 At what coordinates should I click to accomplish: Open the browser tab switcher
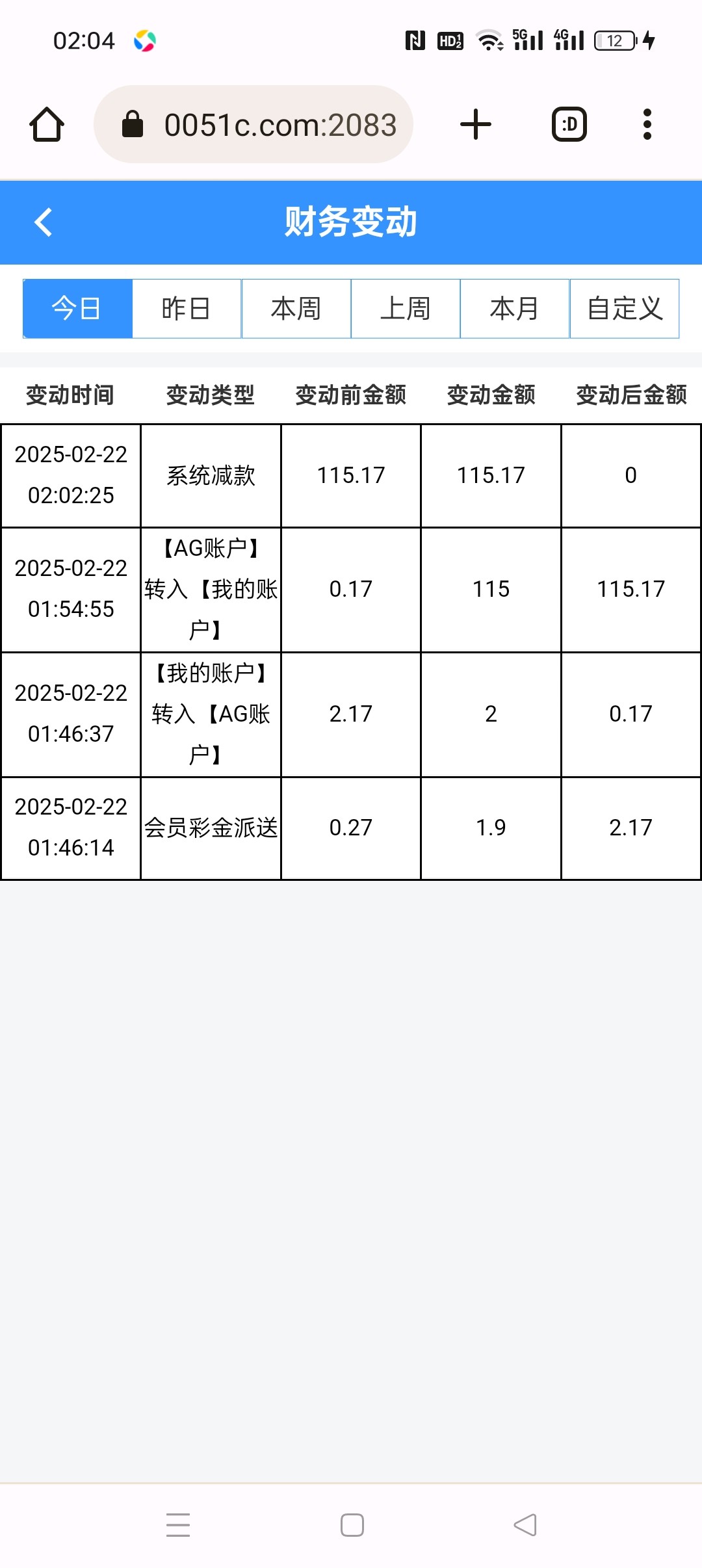569,124
